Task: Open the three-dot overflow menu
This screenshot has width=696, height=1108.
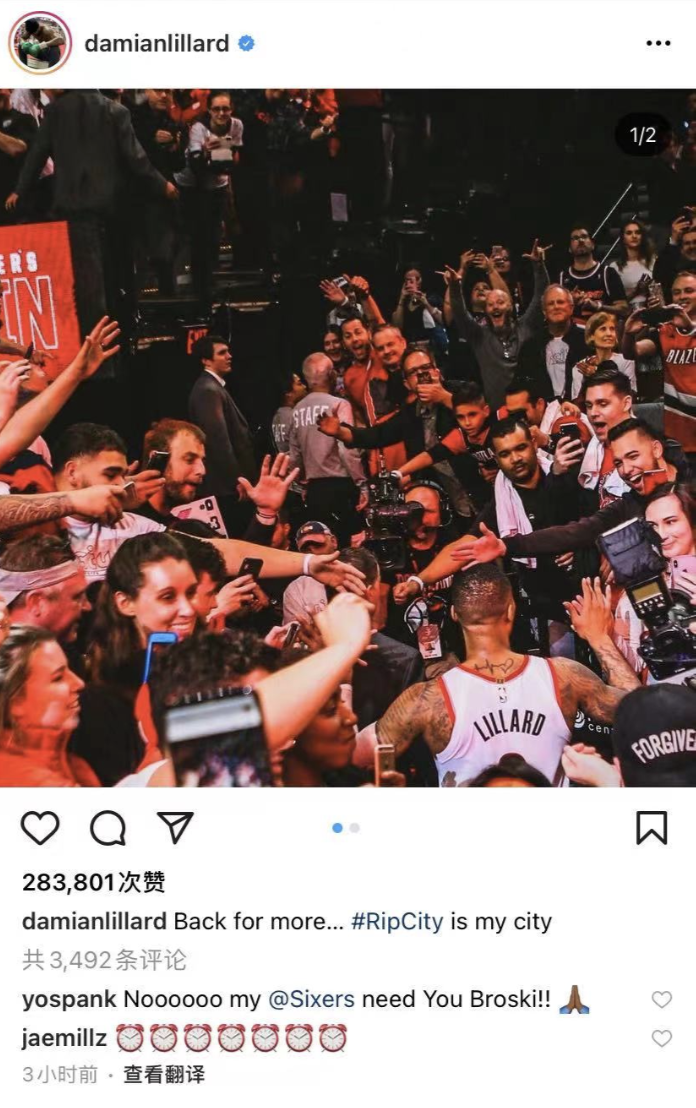Action: point(658,43)
